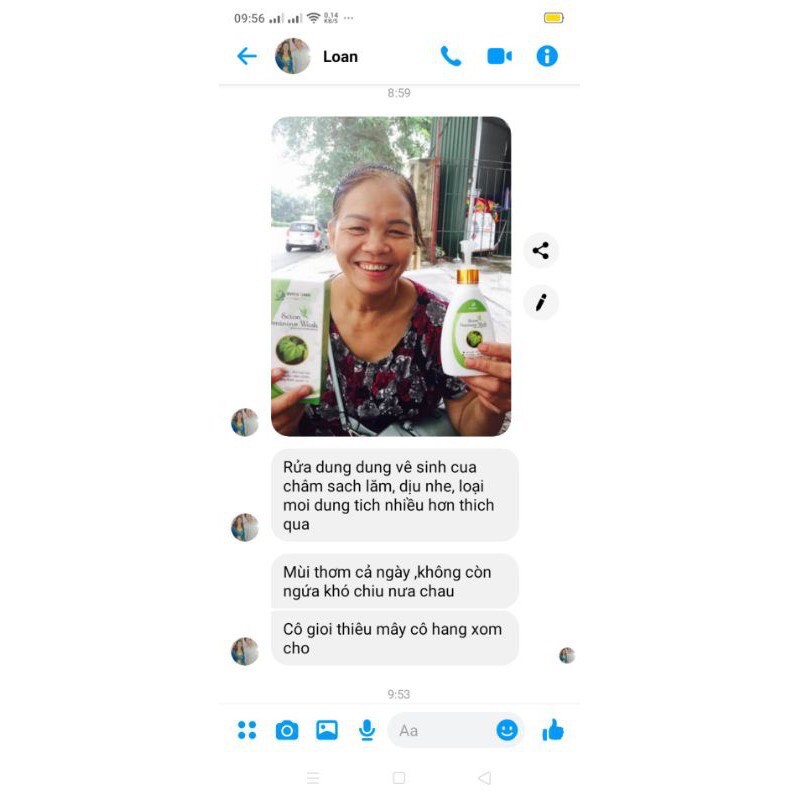Tap the system home button
This screenshot has height=800, width=800.
399,778
